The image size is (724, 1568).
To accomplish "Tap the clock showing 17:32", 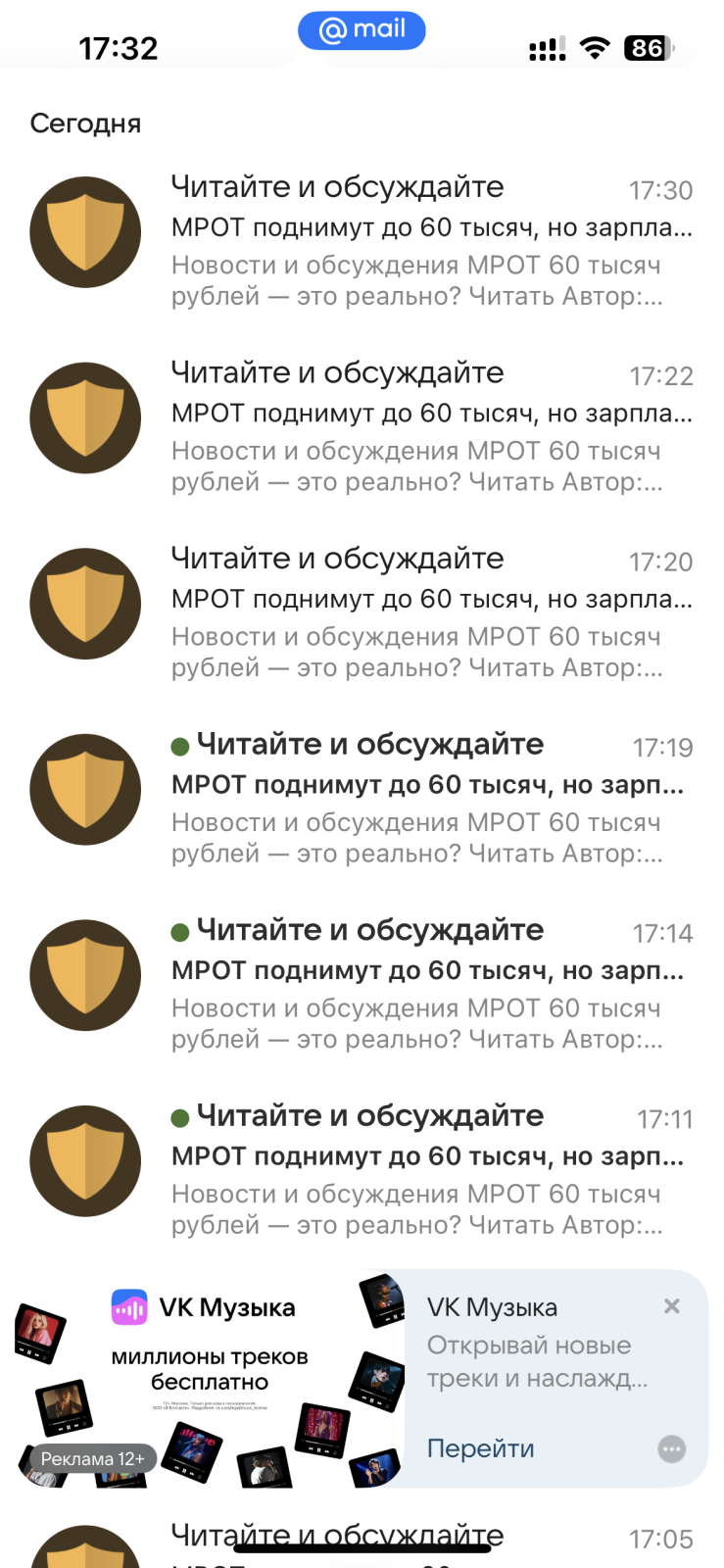I will (x=120, y=46).
